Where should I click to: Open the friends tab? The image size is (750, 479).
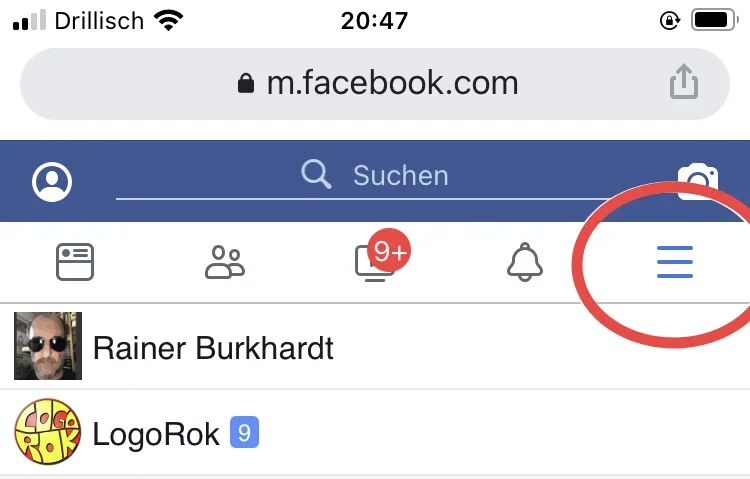coord(225,262)
